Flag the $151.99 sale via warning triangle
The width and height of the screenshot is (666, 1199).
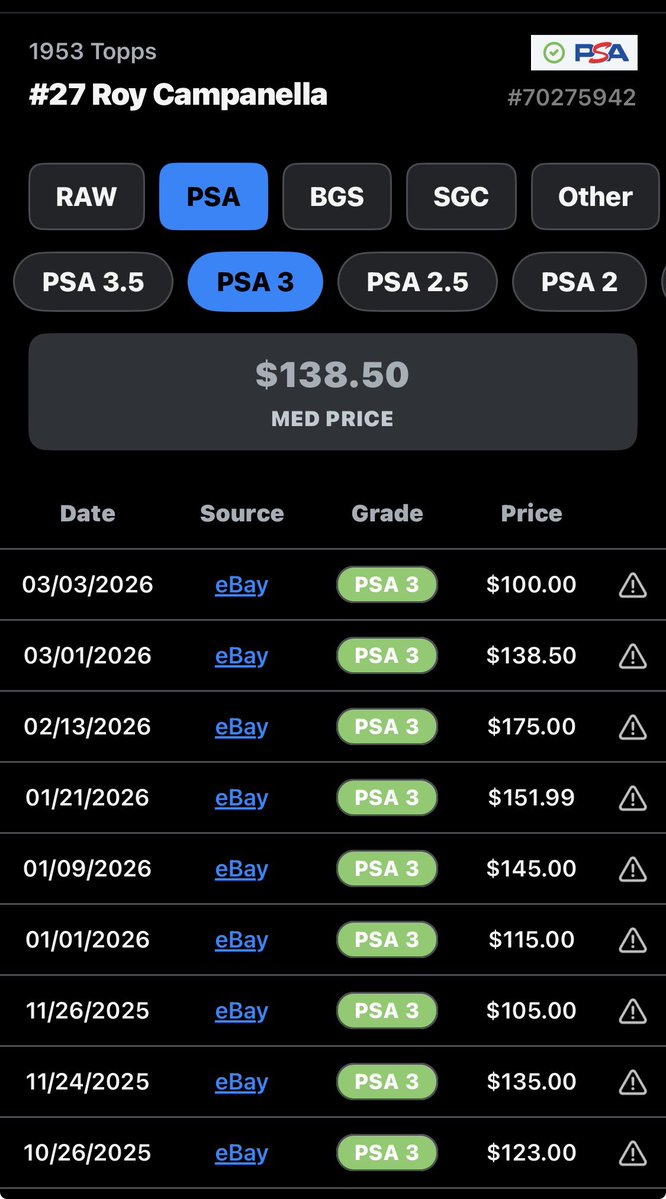point(632,798)
